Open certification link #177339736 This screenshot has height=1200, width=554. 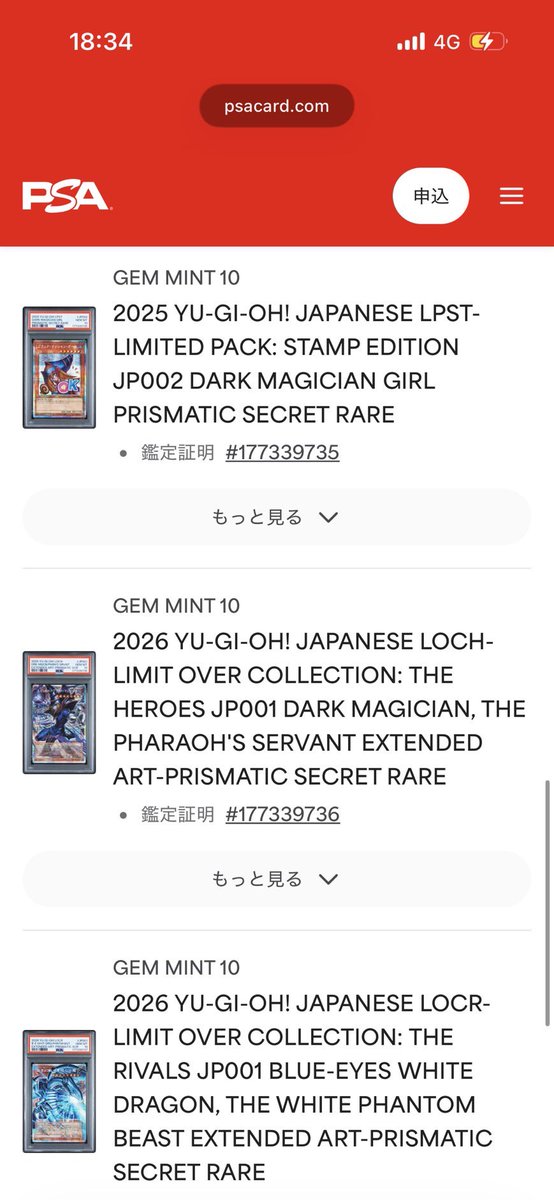coord(283,814)
